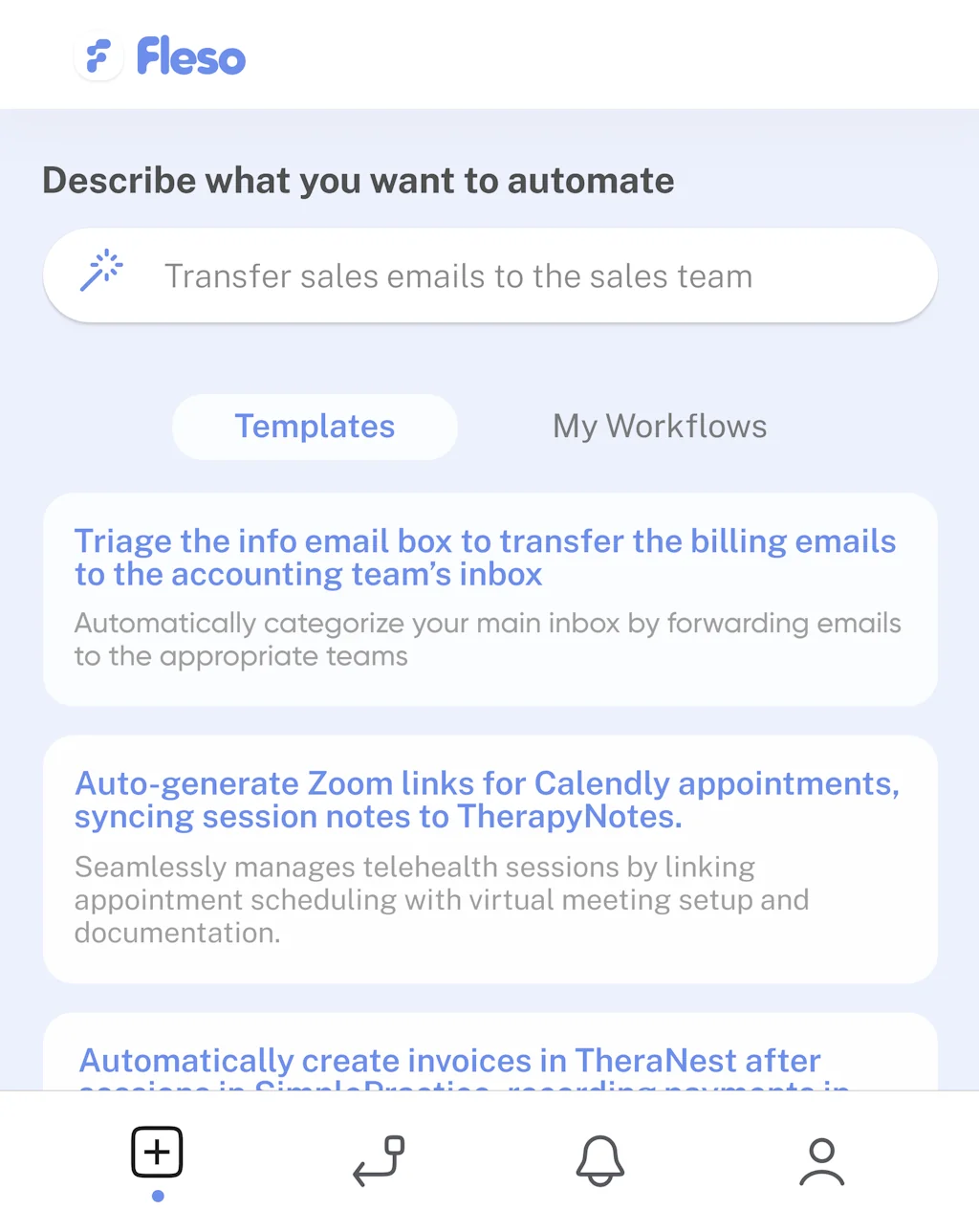This screenshot has height=1232, width=979.
Task: Open the create-new plus tab in bottom bar
Action: [x=157, y=1154]
